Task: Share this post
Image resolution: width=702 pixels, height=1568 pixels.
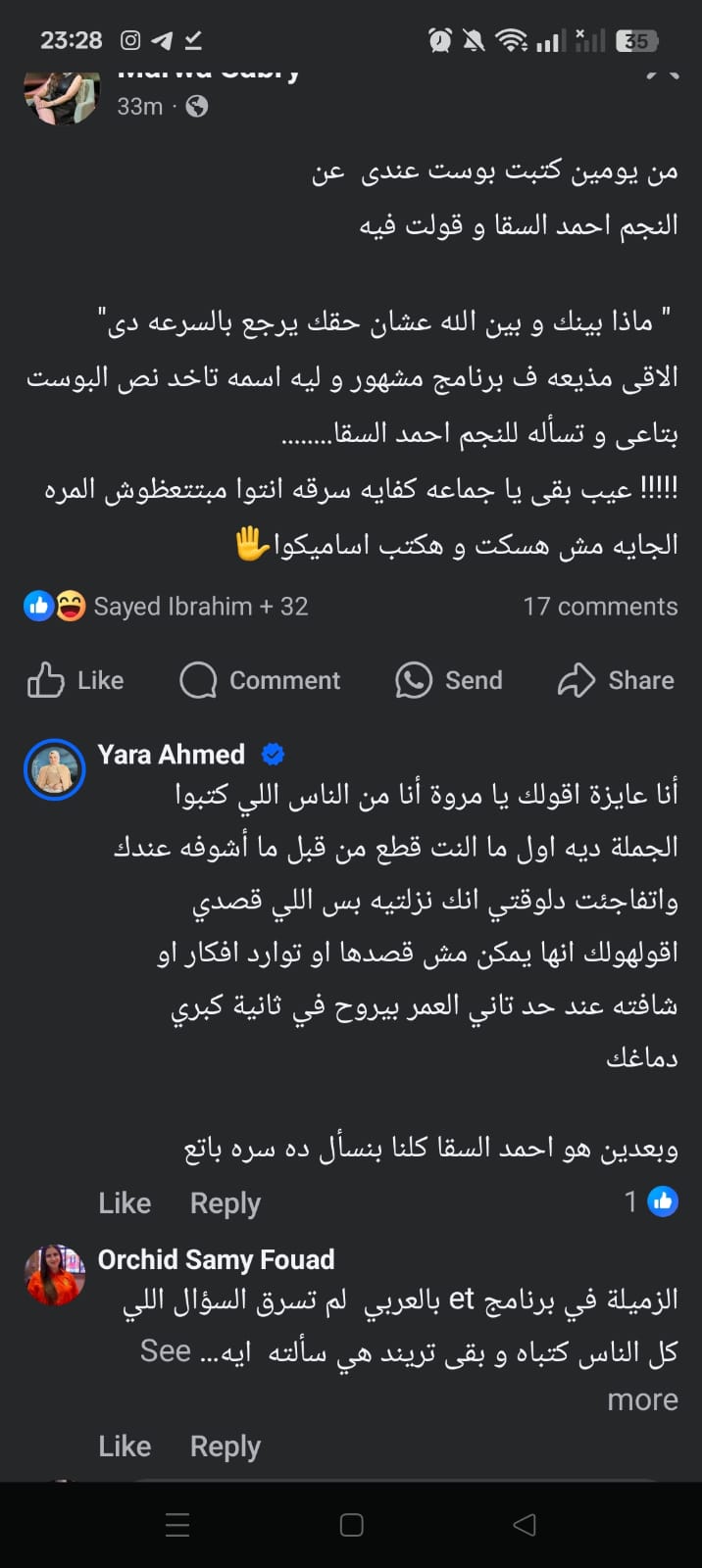Action: [616, 680]
